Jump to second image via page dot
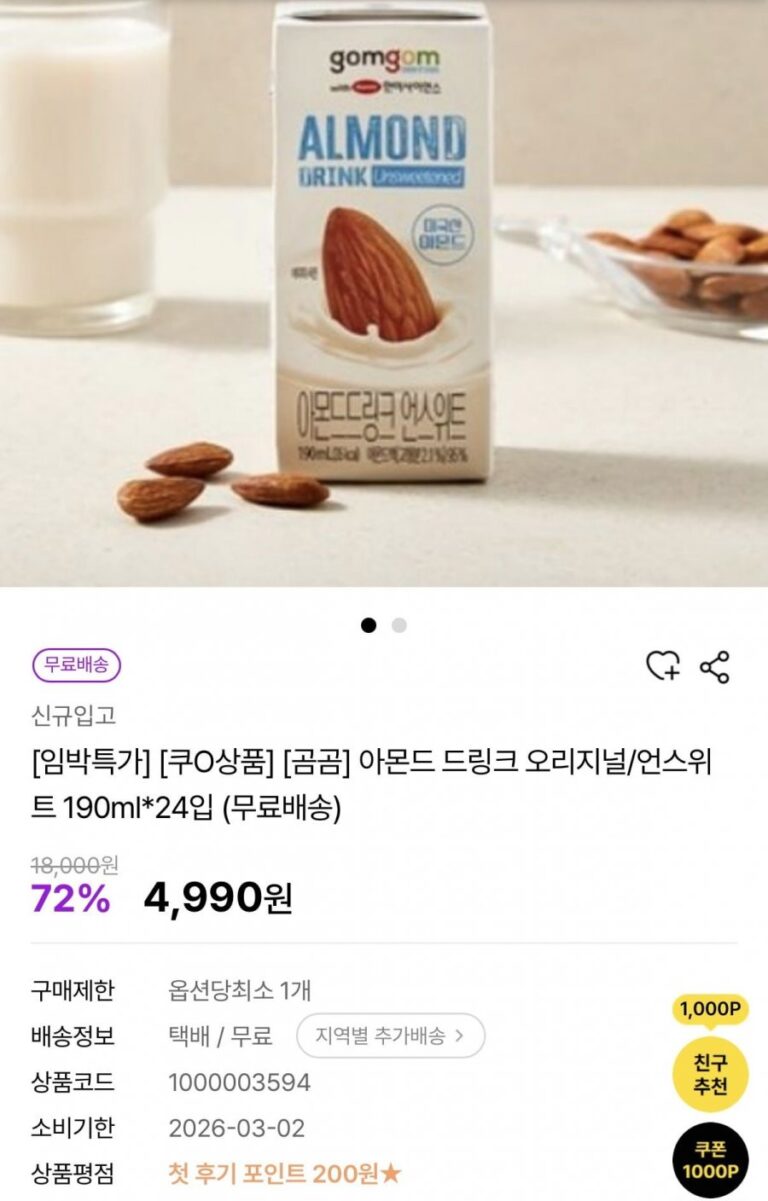Viewport: 768px width, 1201px height. tap(399, 625)
